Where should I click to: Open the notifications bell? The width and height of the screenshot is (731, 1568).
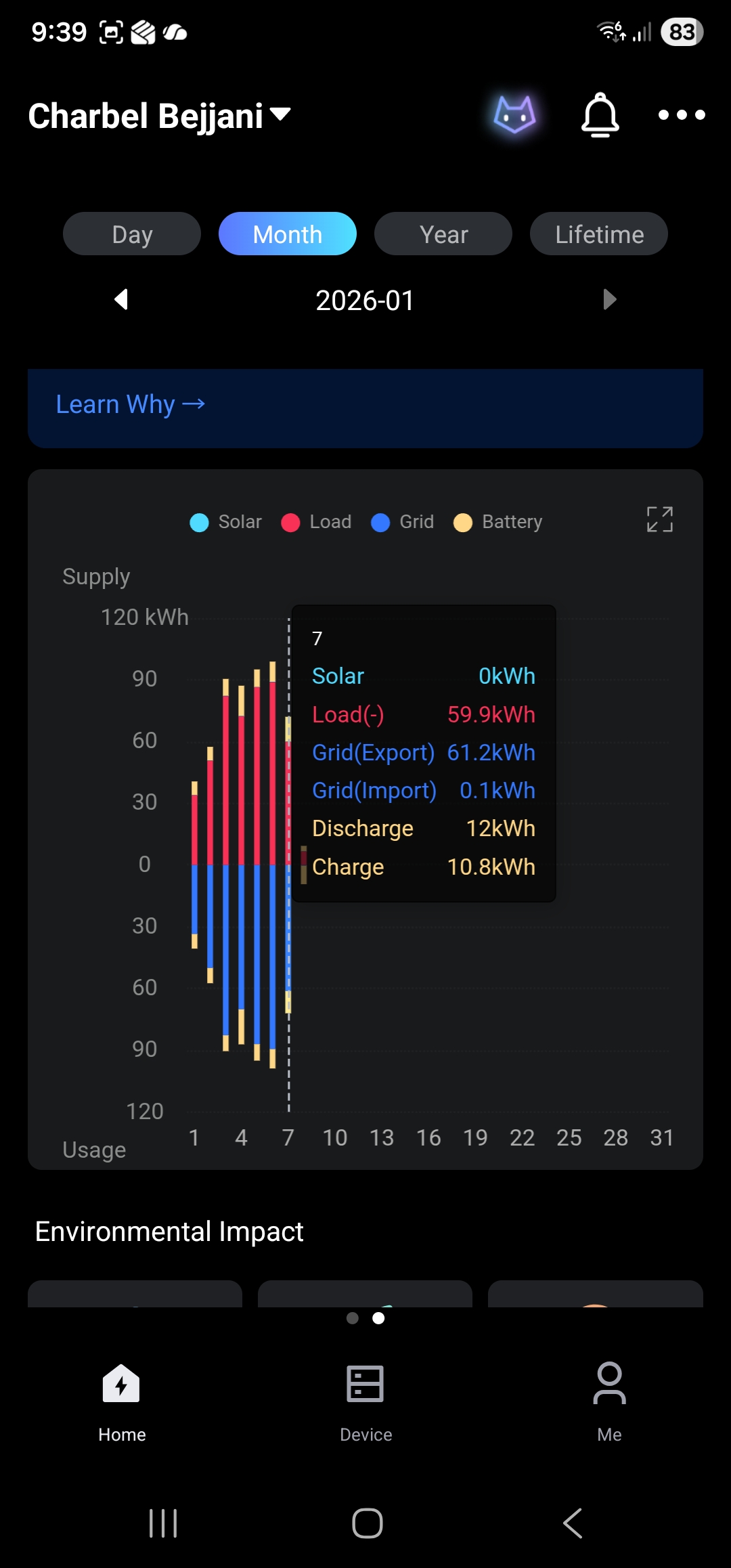tap(600, 115)
